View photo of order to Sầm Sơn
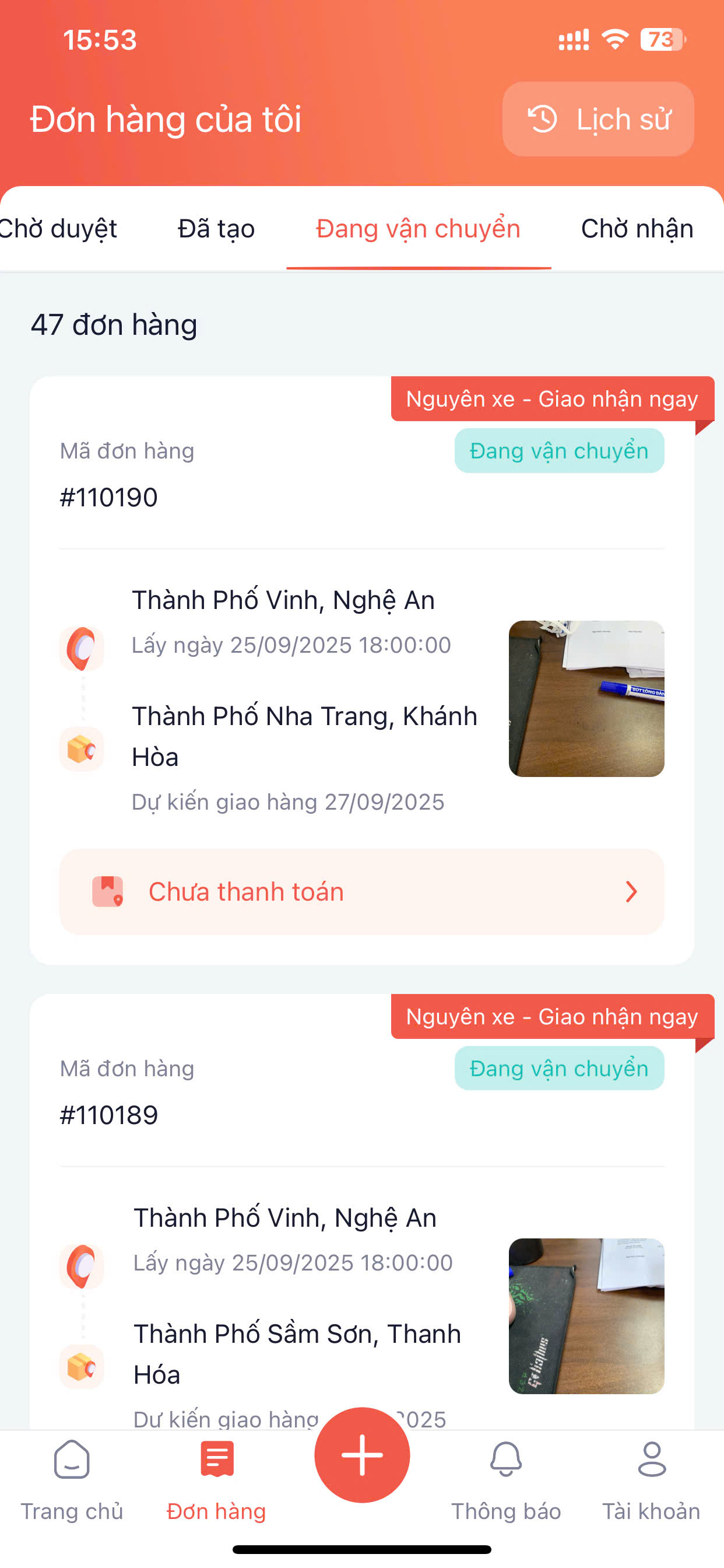The width and height of the screenshot is (724, 1568). (586, 1316)
